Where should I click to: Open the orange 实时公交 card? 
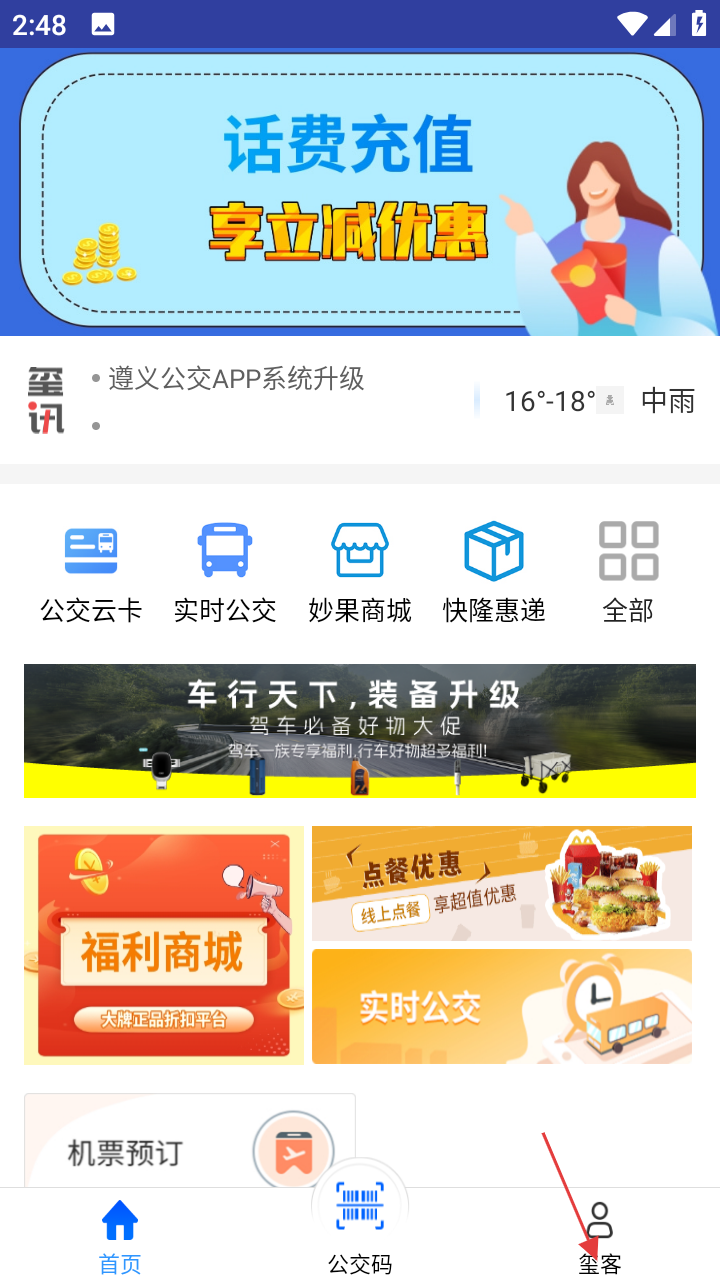click(502, 1006)
